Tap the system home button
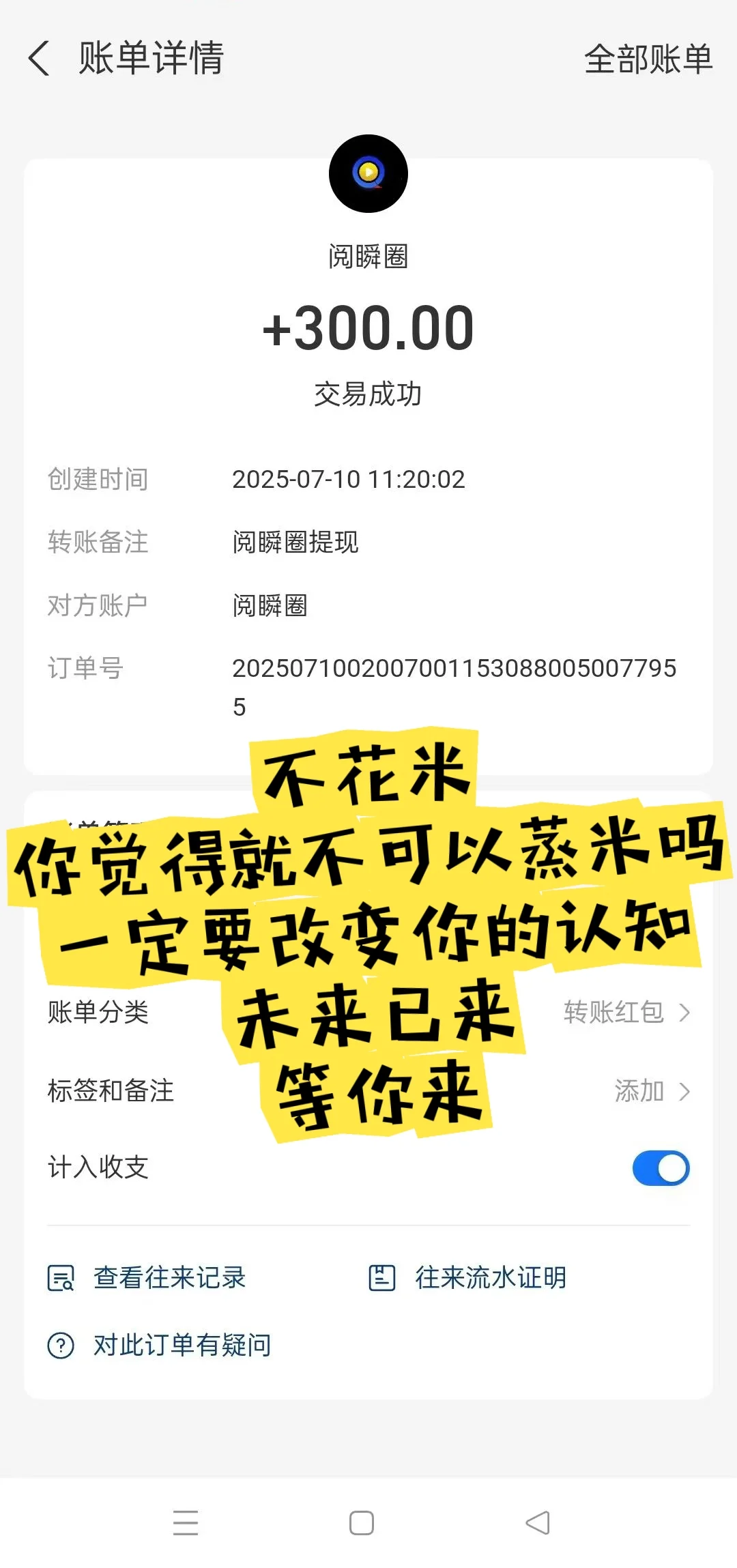 (362, 1523)
